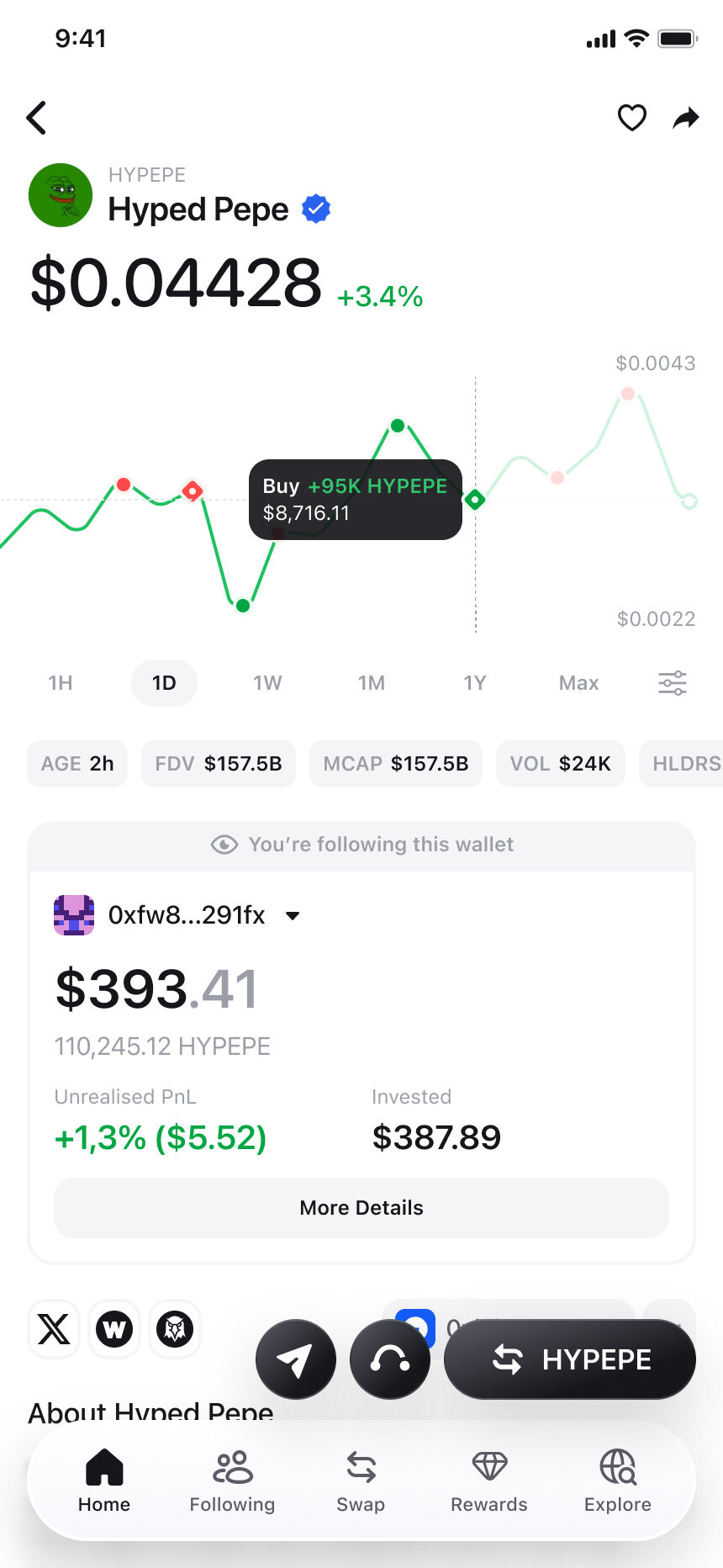Screen dimensions: 723x1568
Task: Switch to the Swap tab
Action: (361, 1481)
